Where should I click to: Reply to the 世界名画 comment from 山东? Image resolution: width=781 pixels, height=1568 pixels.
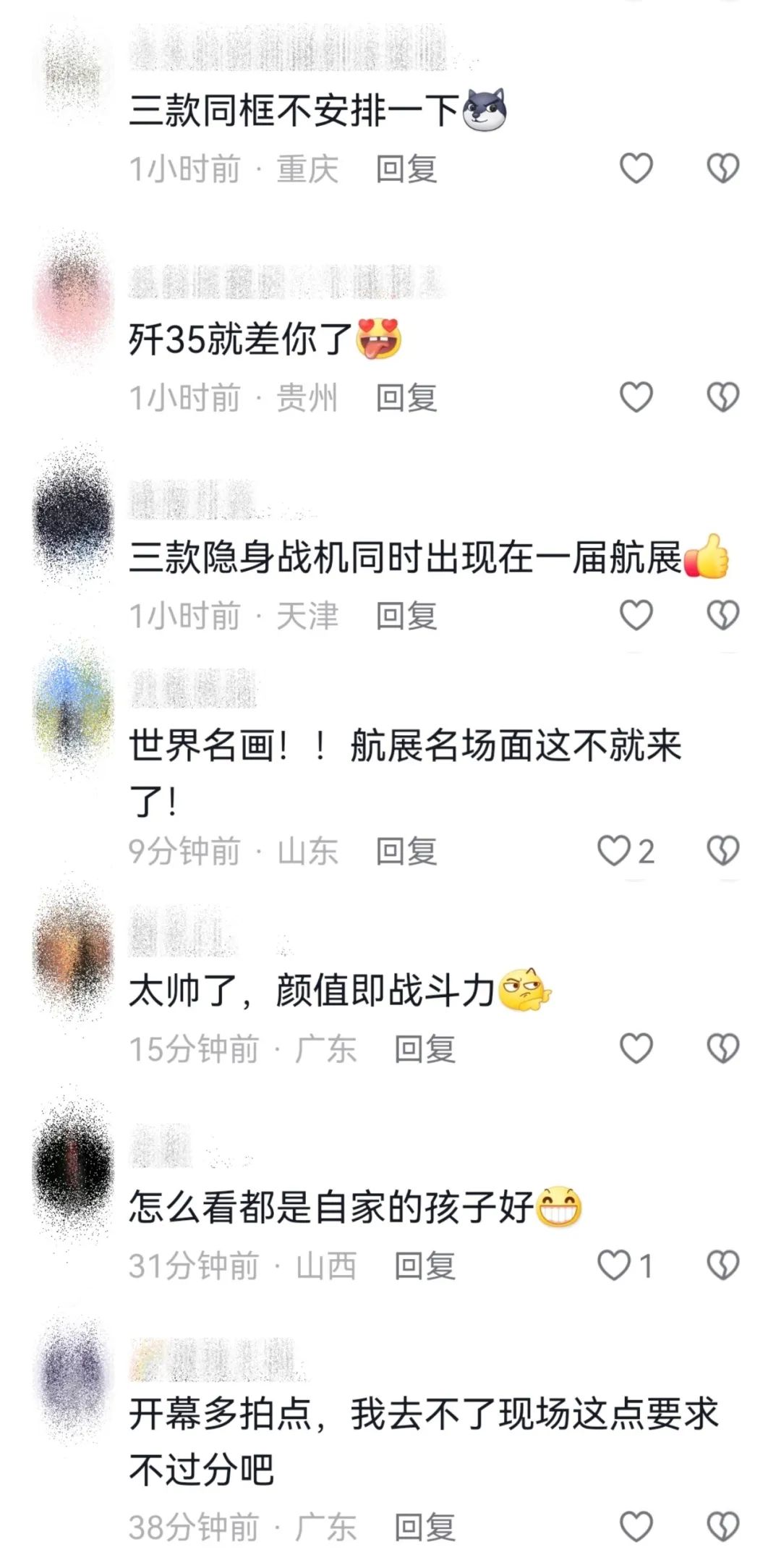(x=406, y=852)
